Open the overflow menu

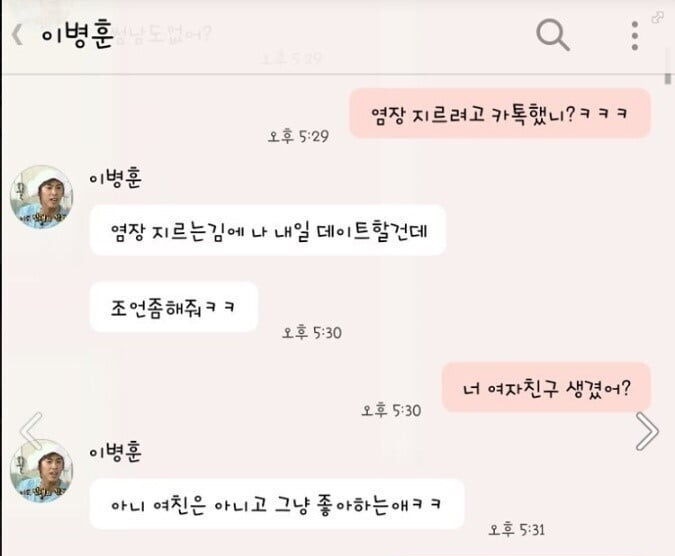(x=634, y=35)
